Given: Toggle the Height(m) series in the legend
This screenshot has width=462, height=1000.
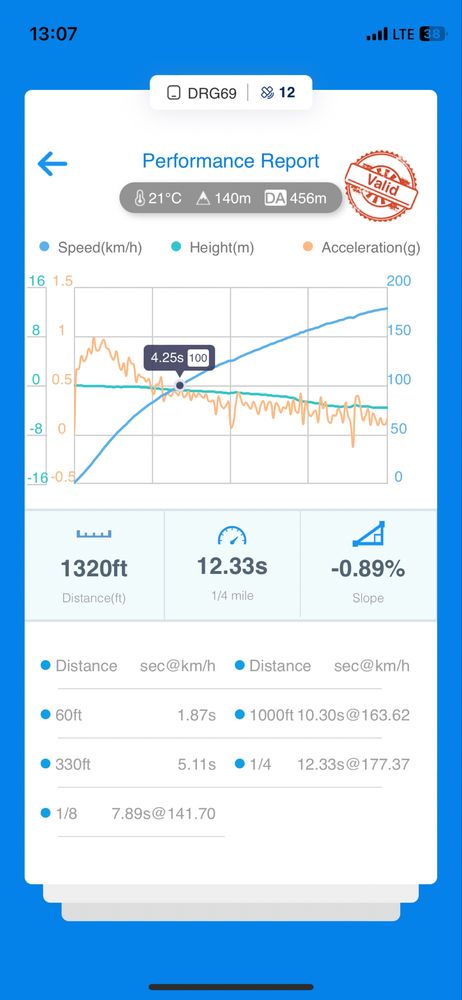Looking at the screenshot, I should pyautogui.click(x=214, y=247).
